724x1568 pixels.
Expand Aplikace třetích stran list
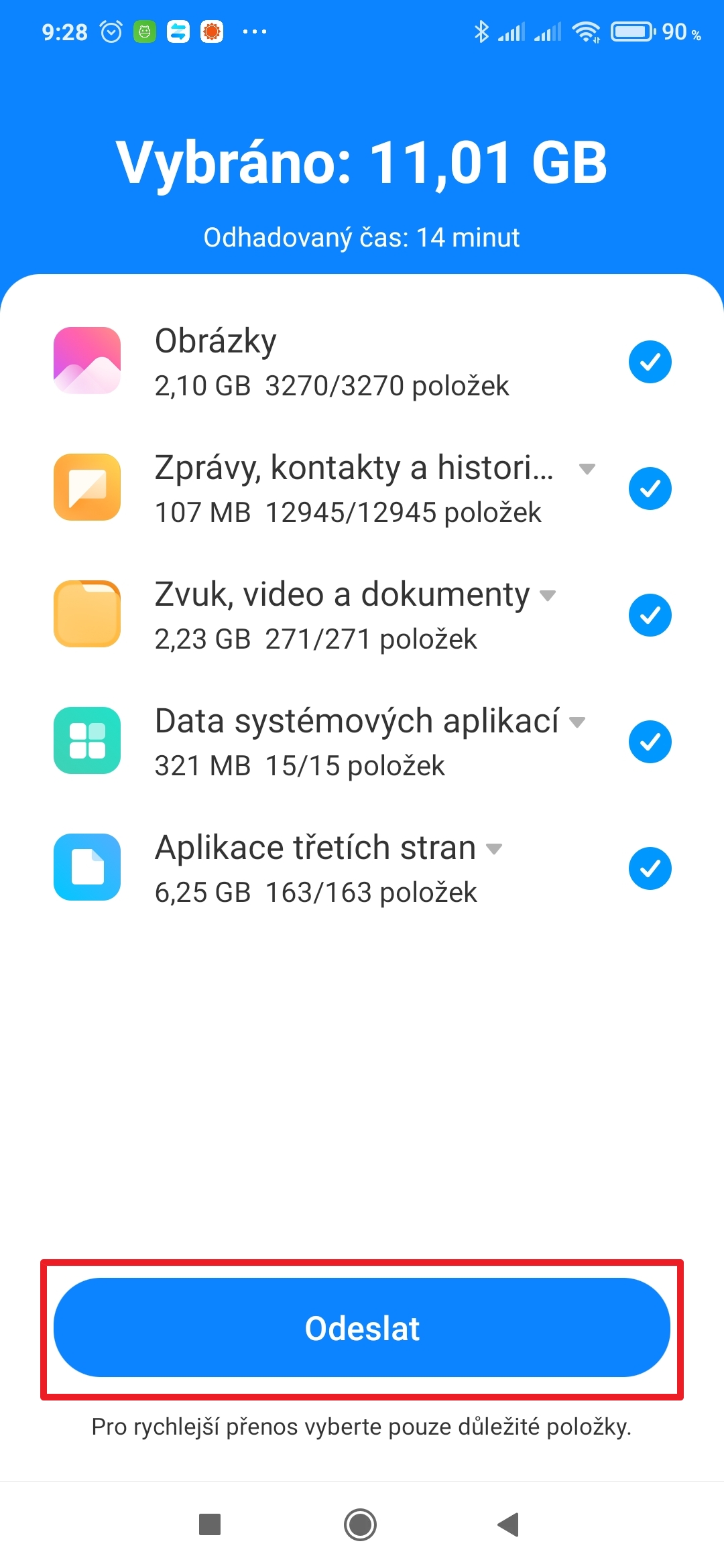[494, 849]
